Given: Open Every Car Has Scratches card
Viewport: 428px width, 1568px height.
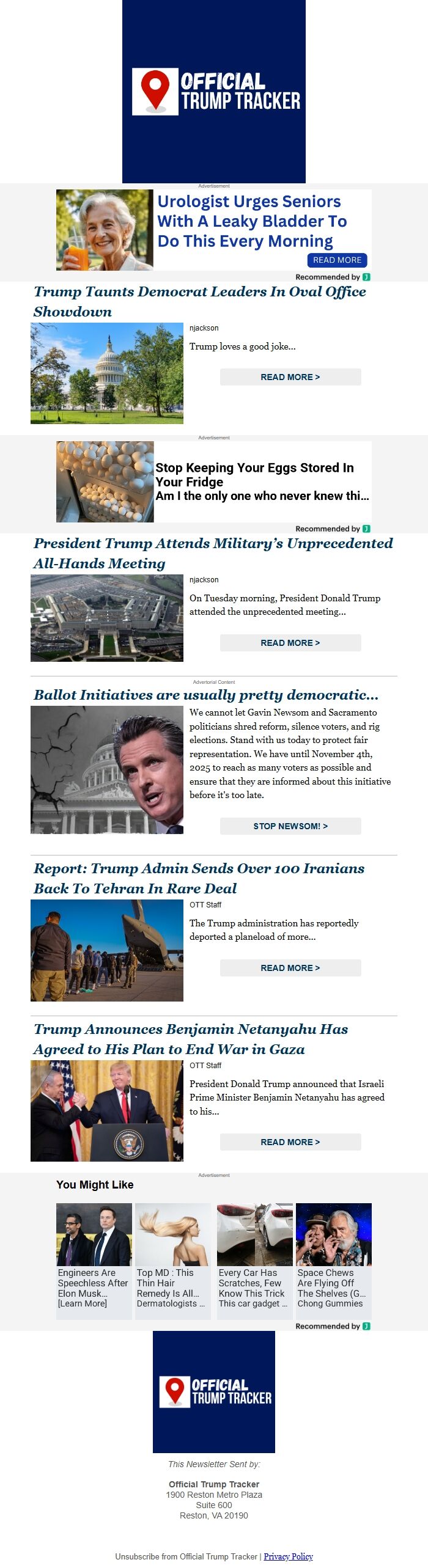Looking at the screenshot, I should click(255, 1261).
